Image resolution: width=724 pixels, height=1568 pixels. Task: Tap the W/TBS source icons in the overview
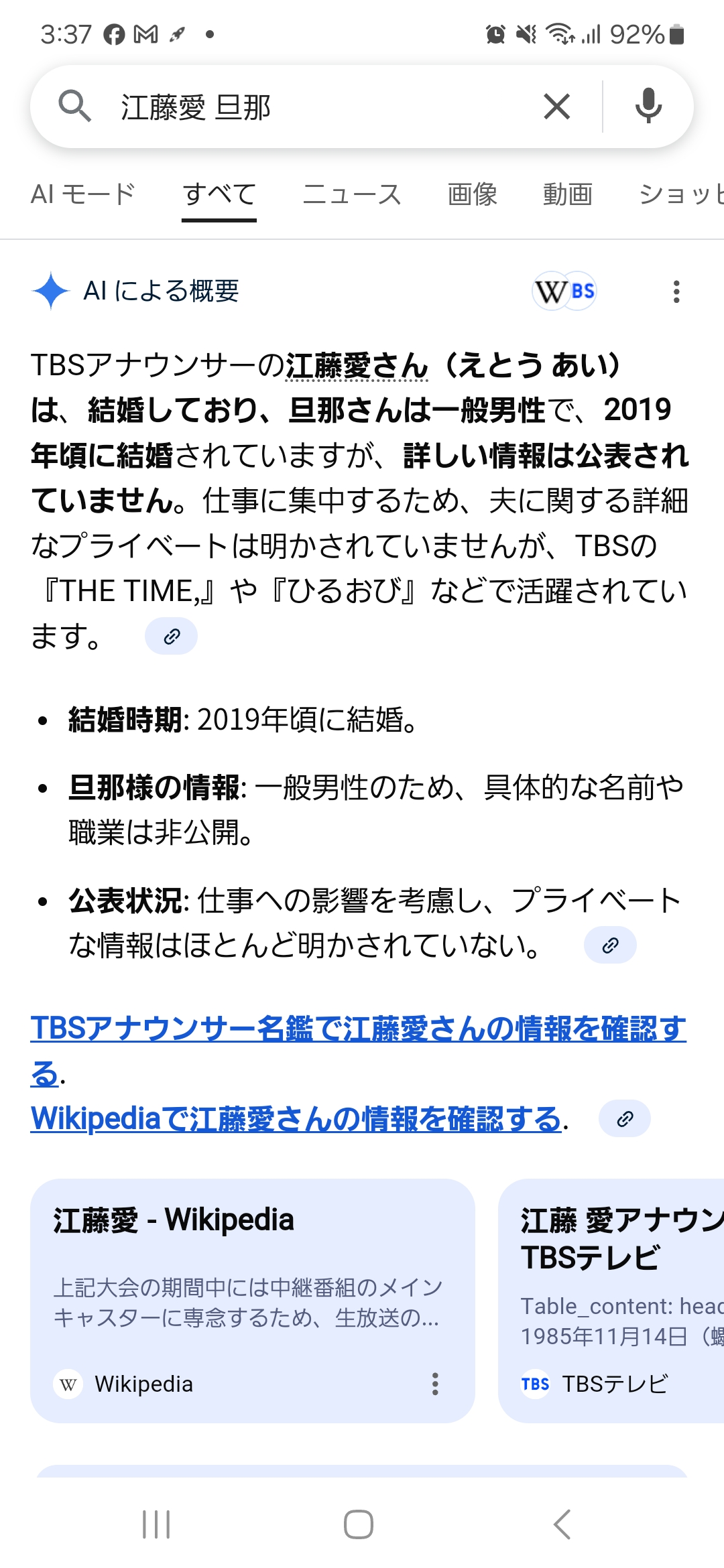tap(564, 291)
